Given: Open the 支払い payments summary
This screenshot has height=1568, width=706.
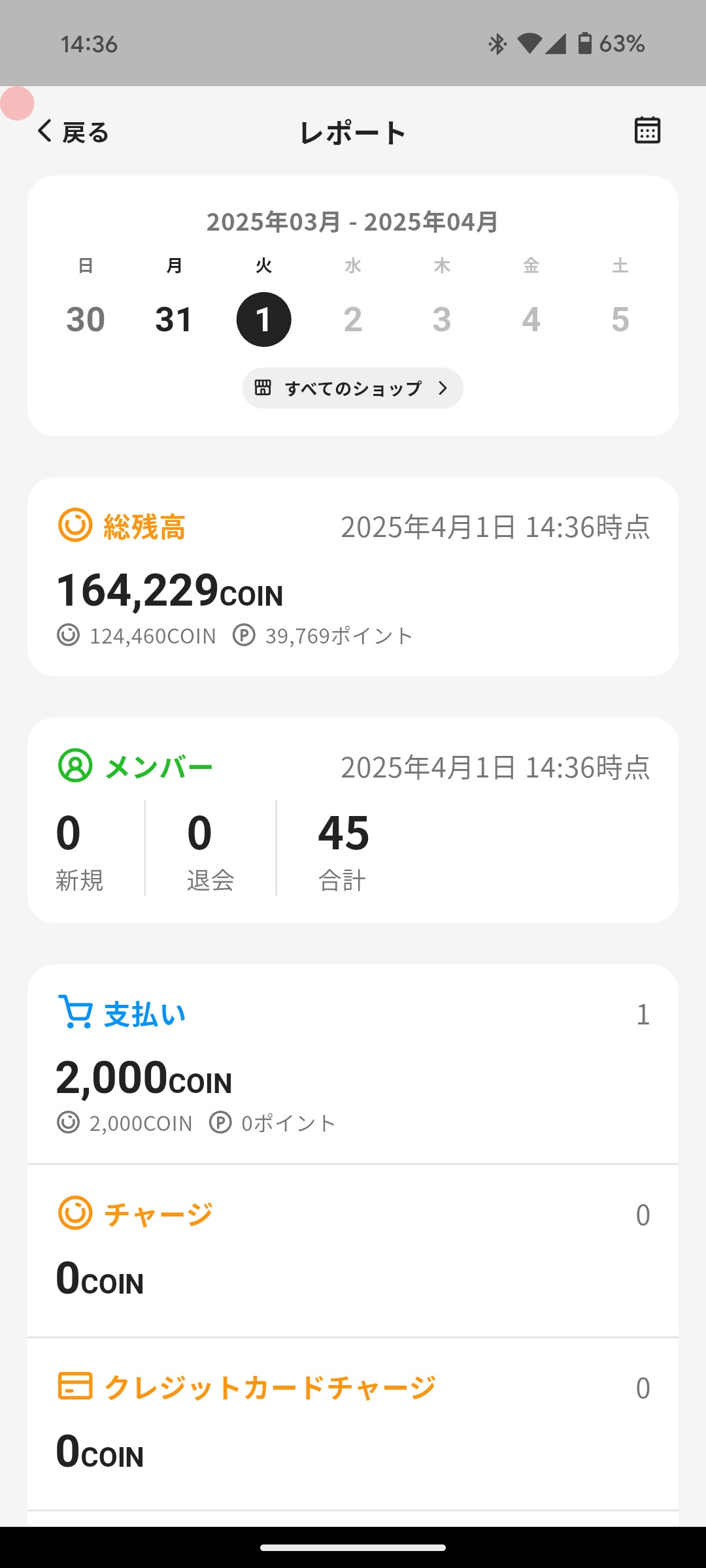Looking at the screenshot, I should coord(352,1064).
